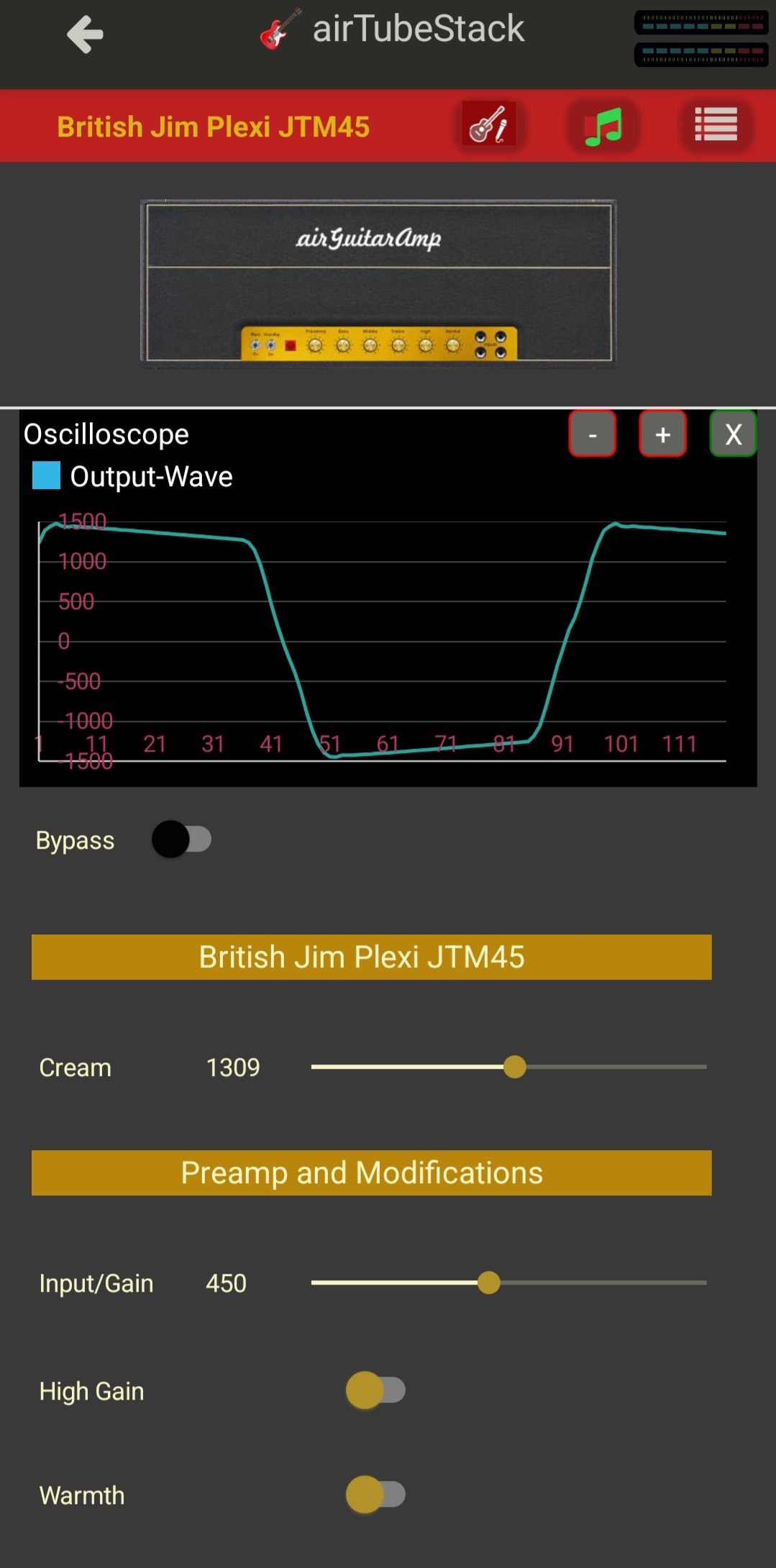
Task: Tap the green music note button
Action: click(603, 126)
